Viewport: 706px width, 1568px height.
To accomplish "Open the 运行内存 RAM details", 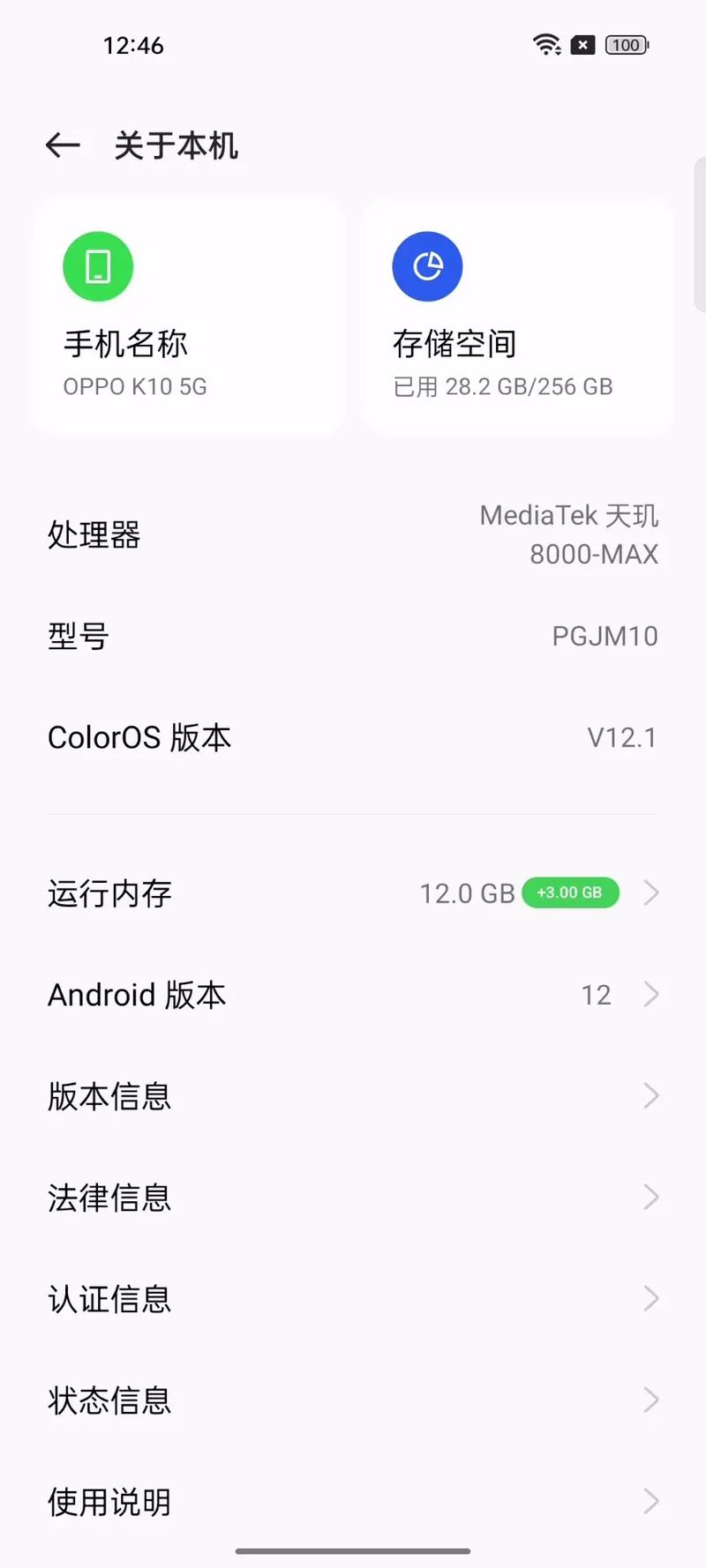I will click(x=353, y=893).
